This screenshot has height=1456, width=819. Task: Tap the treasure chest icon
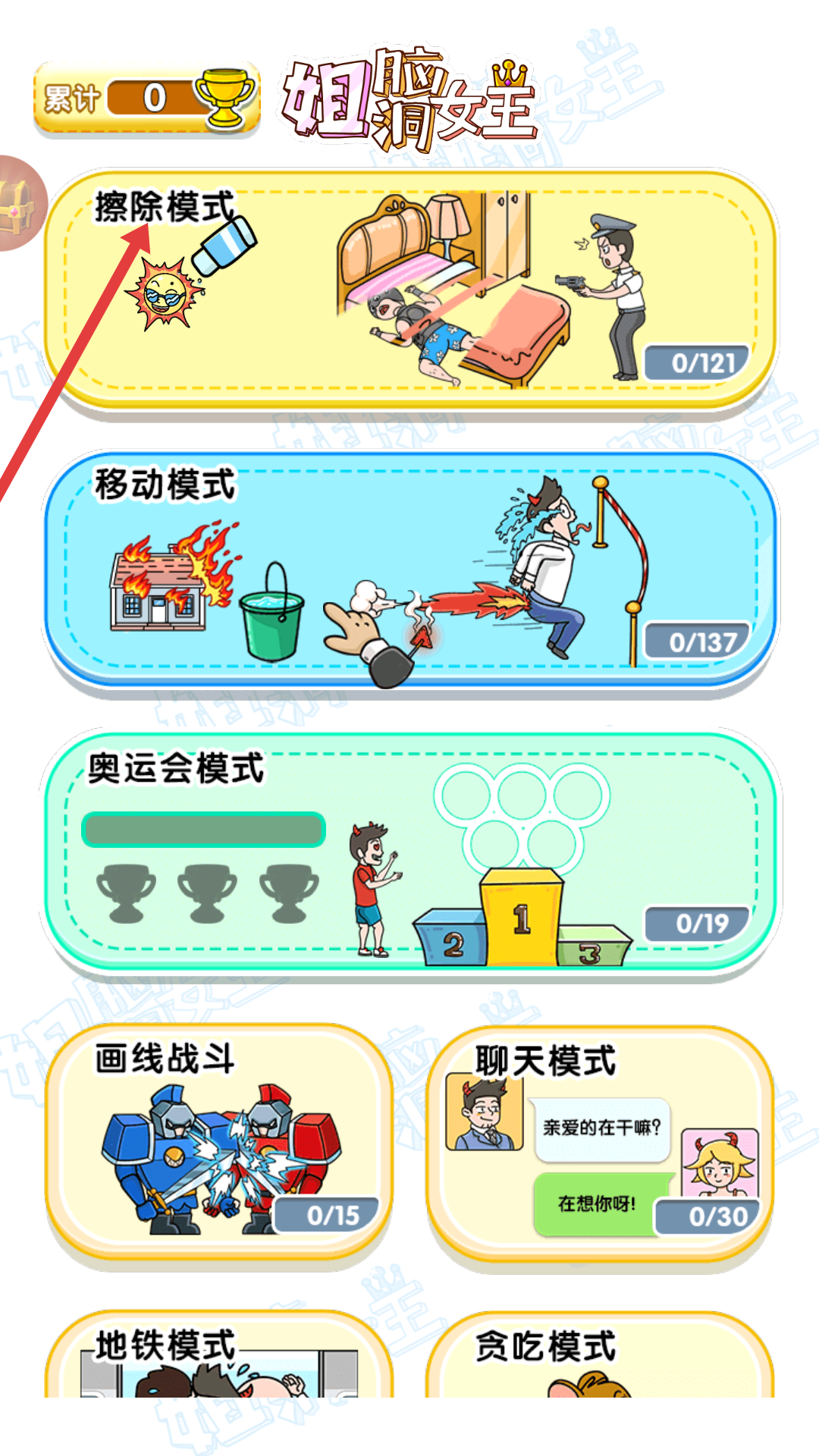point(19,203)
